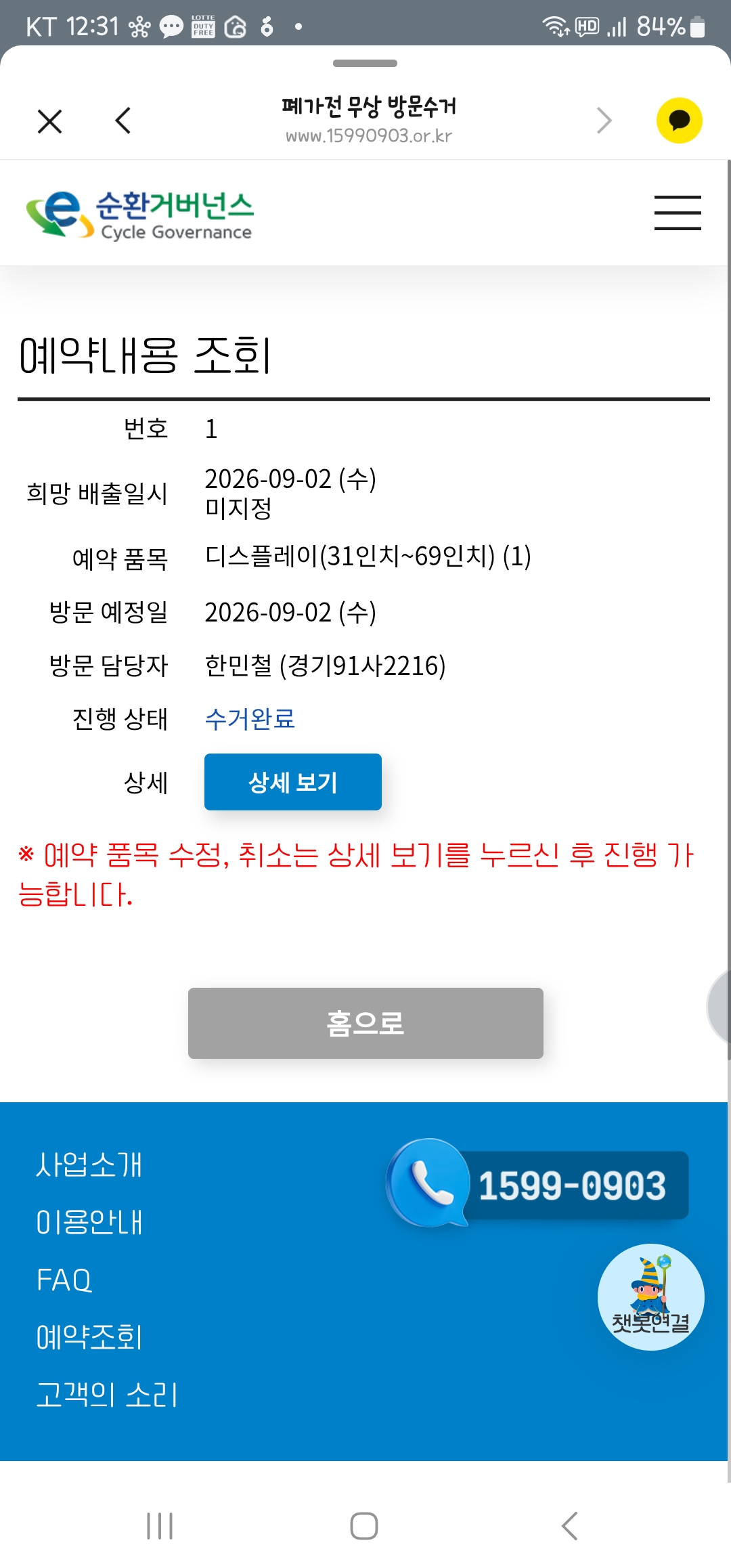The height and width of the screenshot is (1568, 731).
Task: Return home via 홈으로 button
Action: pyautogui.click(x=365, y=1023)
